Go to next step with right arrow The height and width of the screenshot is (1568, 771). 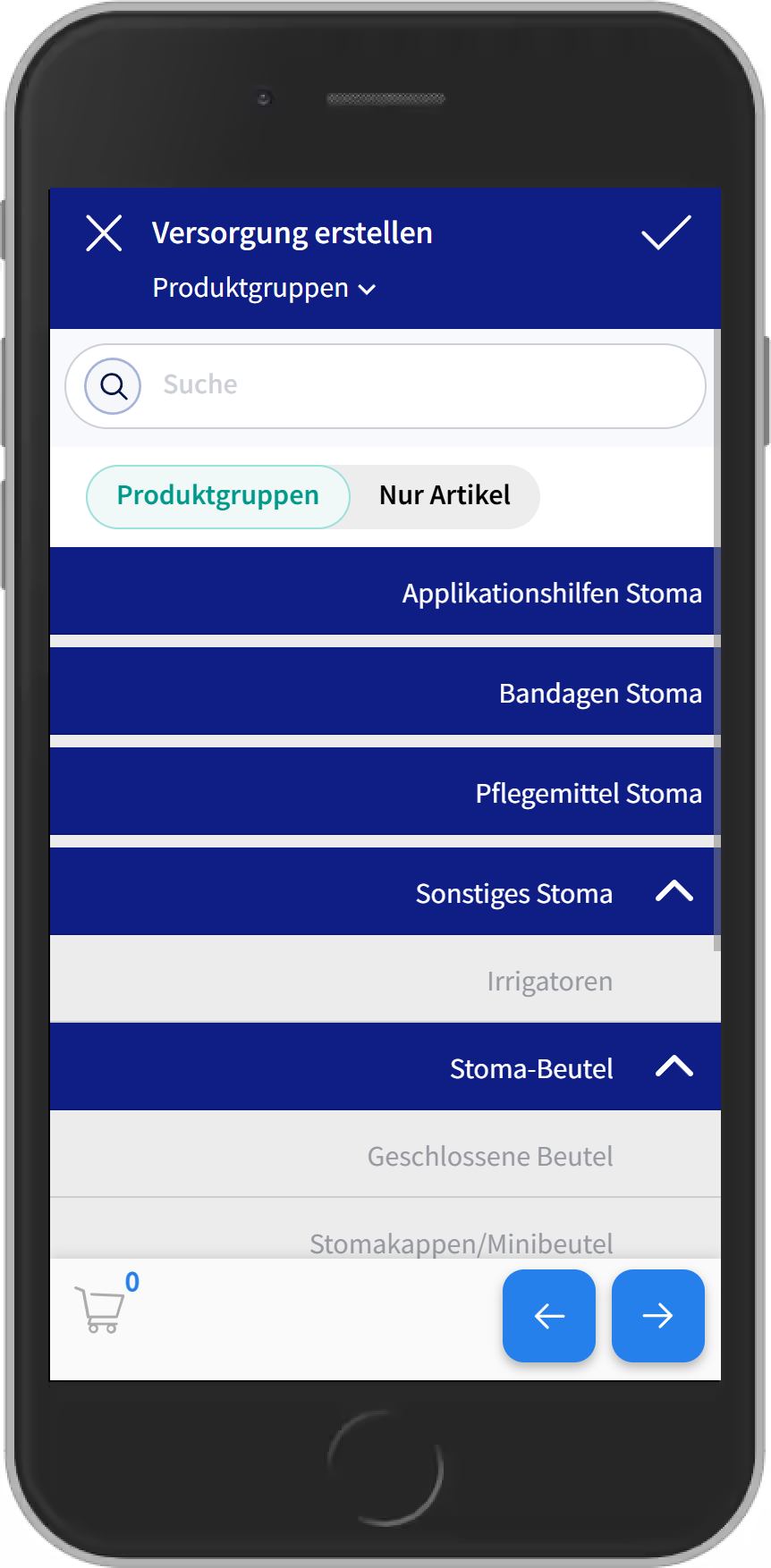[x=657, y=1315]
